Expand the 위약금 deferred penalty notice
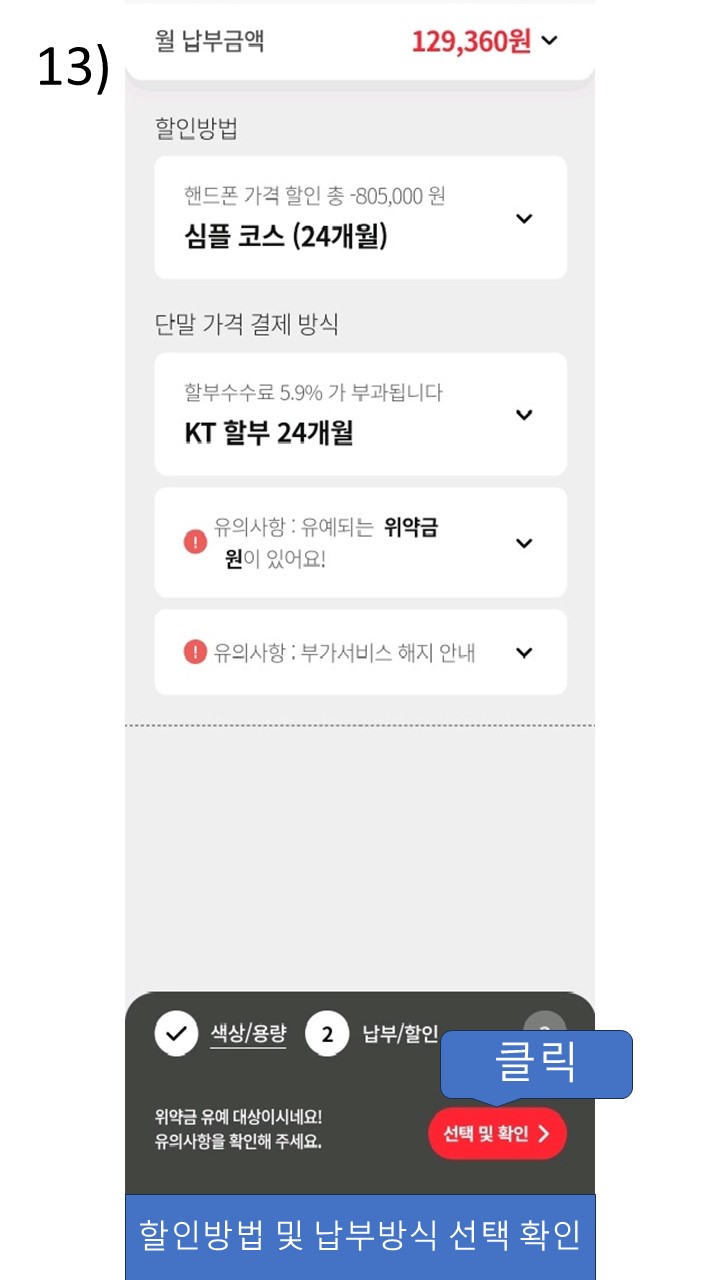The image size is (720, 1280). pos(523,543)
